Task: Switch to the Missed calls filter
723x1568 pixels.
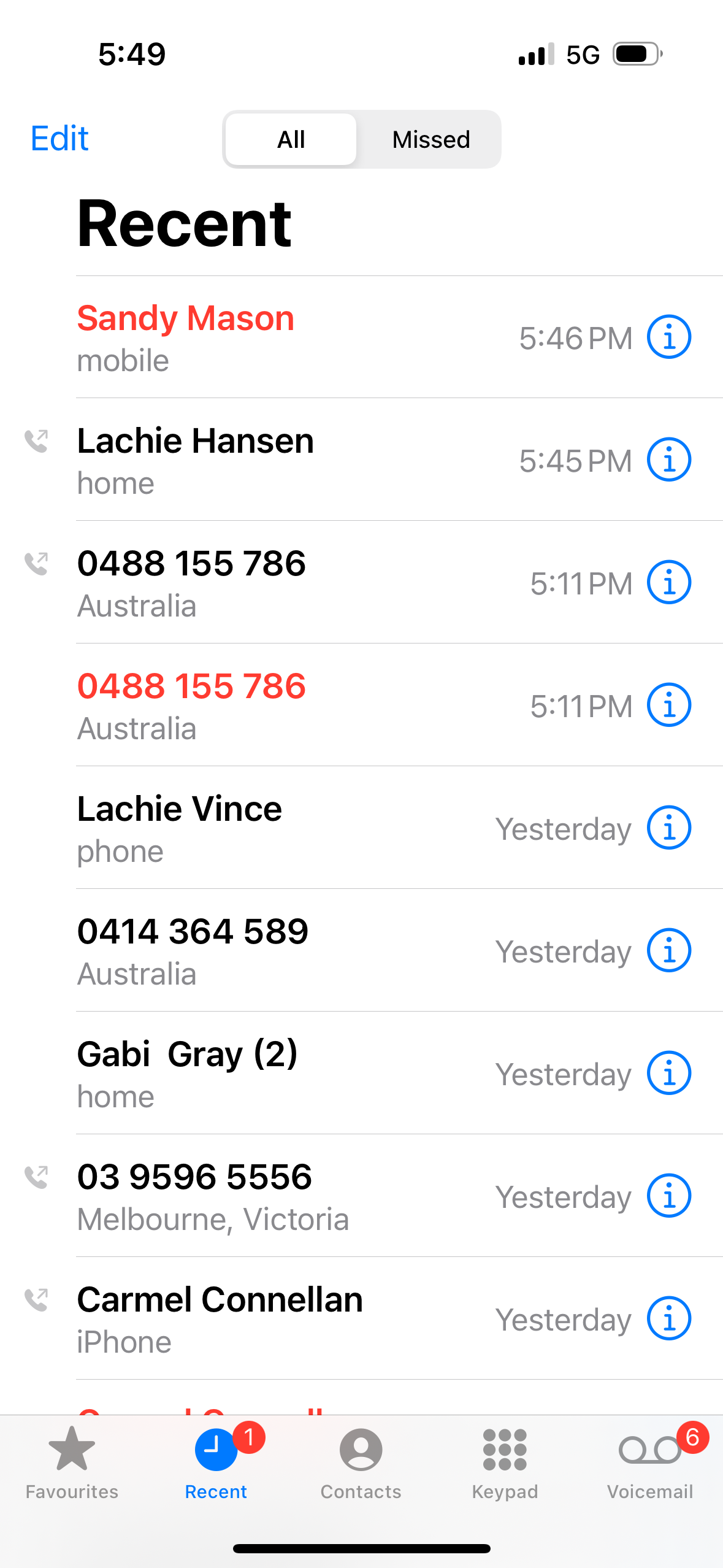Action: [x=430, y=139]
